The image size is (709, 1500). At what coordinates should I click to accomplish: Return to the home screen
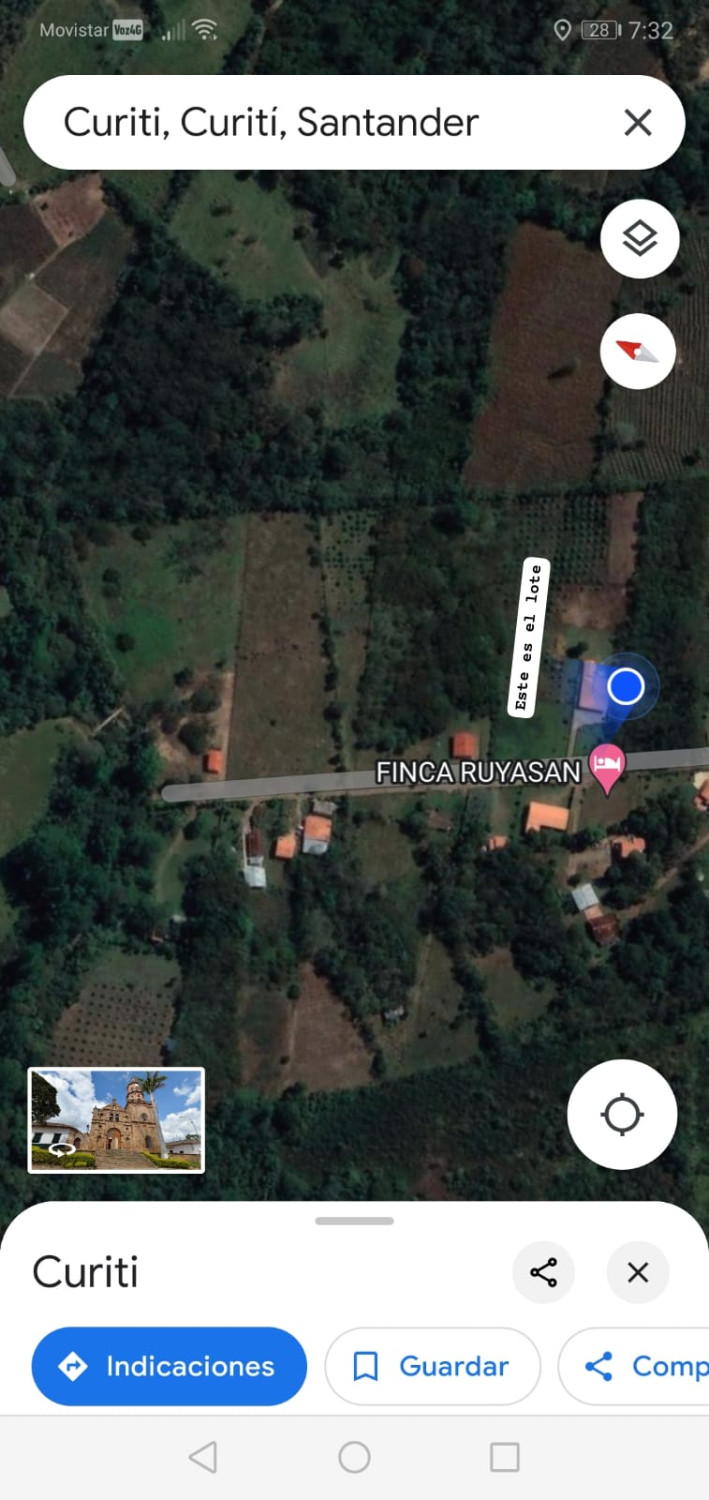354,1457
